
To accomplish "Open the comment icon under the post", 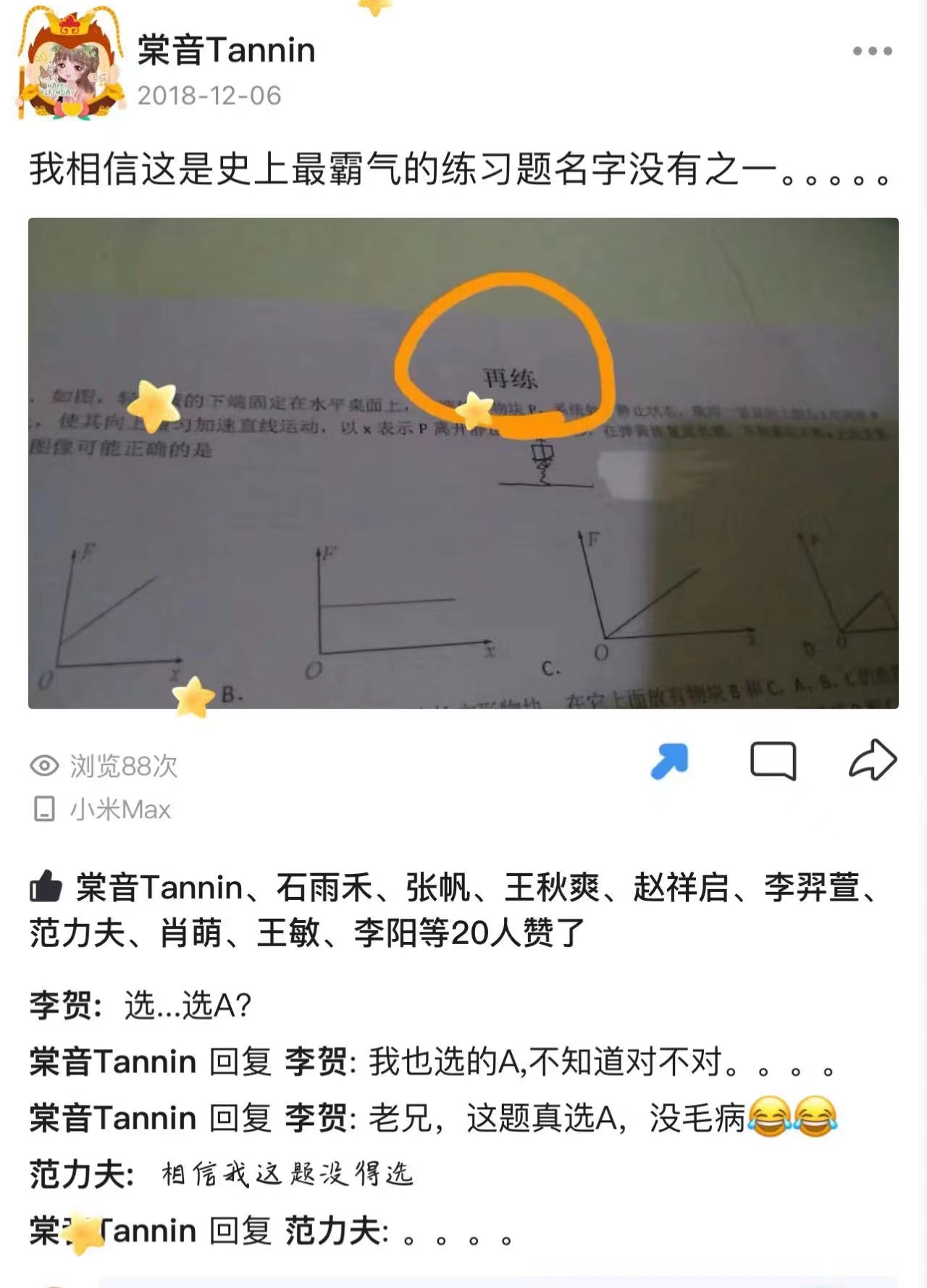I will (x=773, y=761).
